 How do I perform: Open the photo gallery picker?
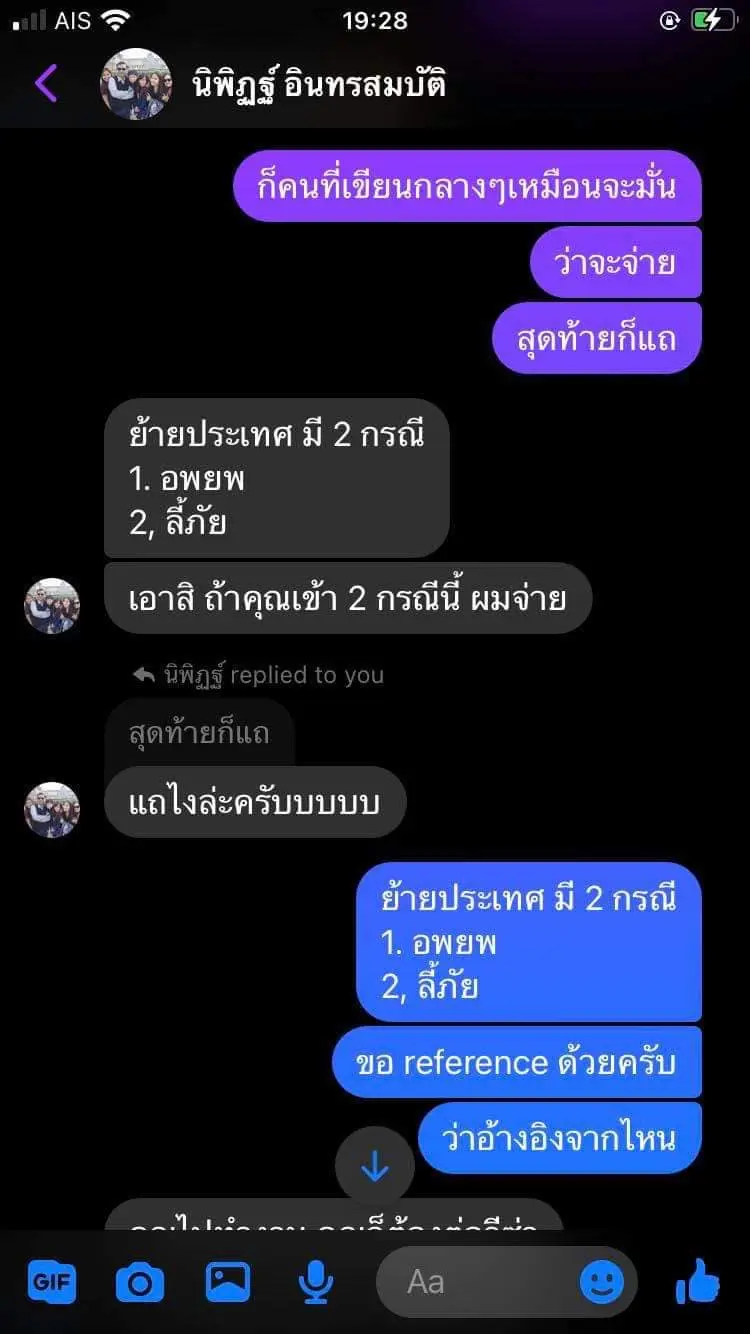click(228, 1282)
